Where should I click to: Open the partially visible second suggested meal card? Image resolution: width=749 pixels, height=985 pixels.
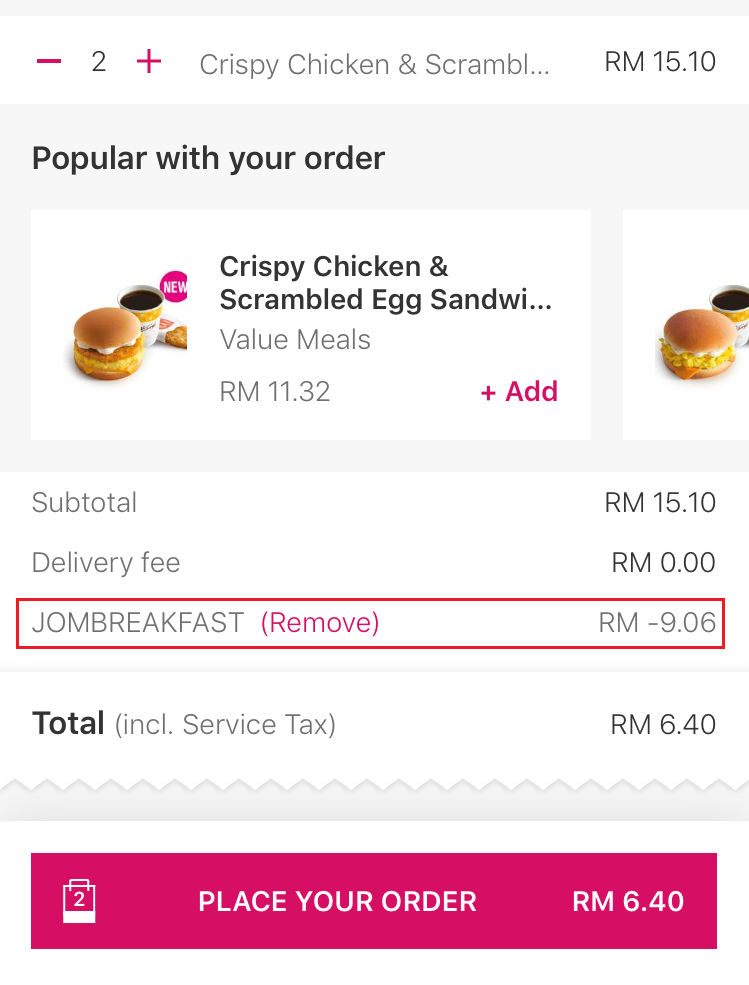[690, 325]
